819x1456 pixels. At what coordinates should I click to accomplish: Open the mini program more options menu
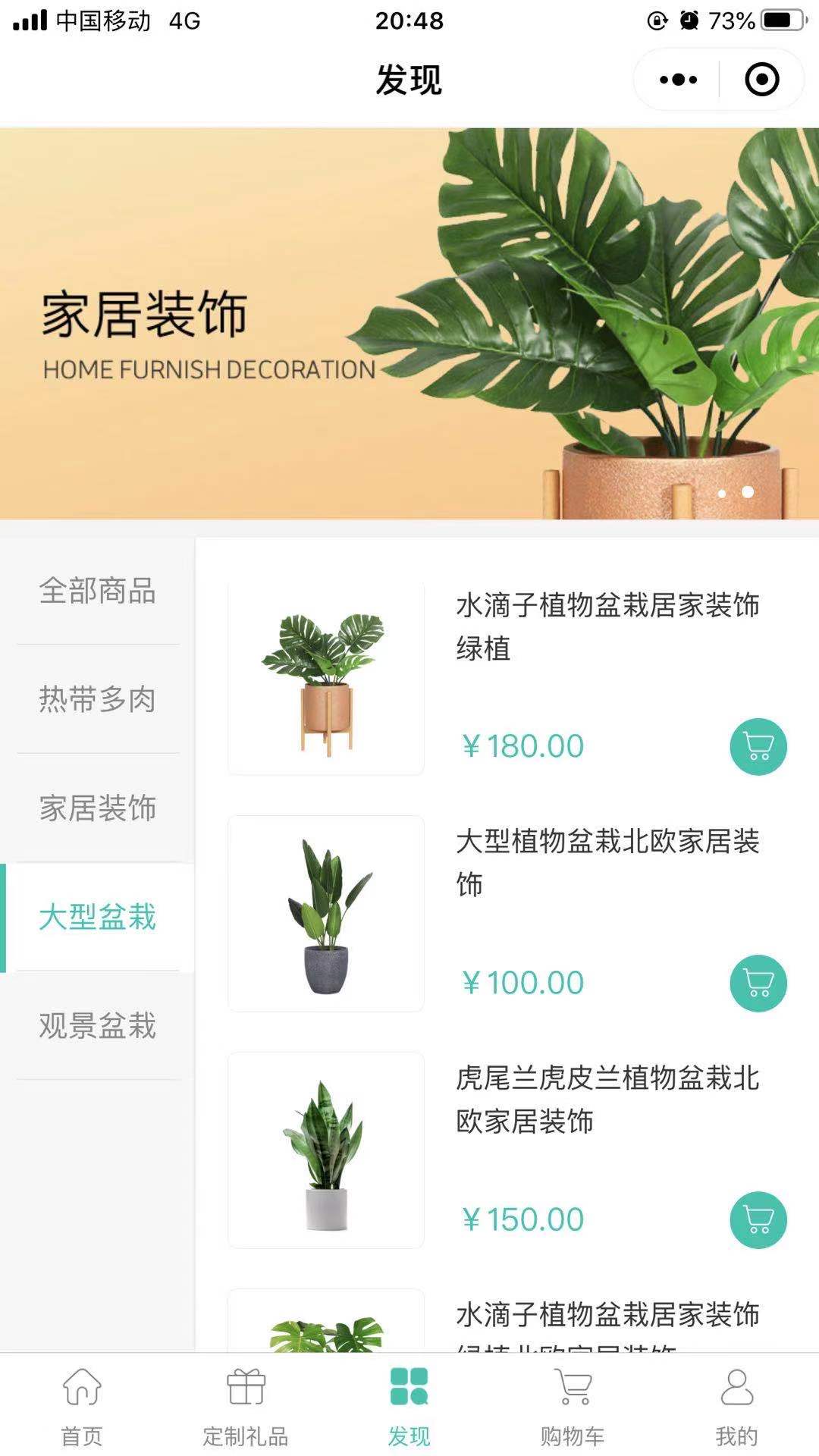[x=678, y=80]
